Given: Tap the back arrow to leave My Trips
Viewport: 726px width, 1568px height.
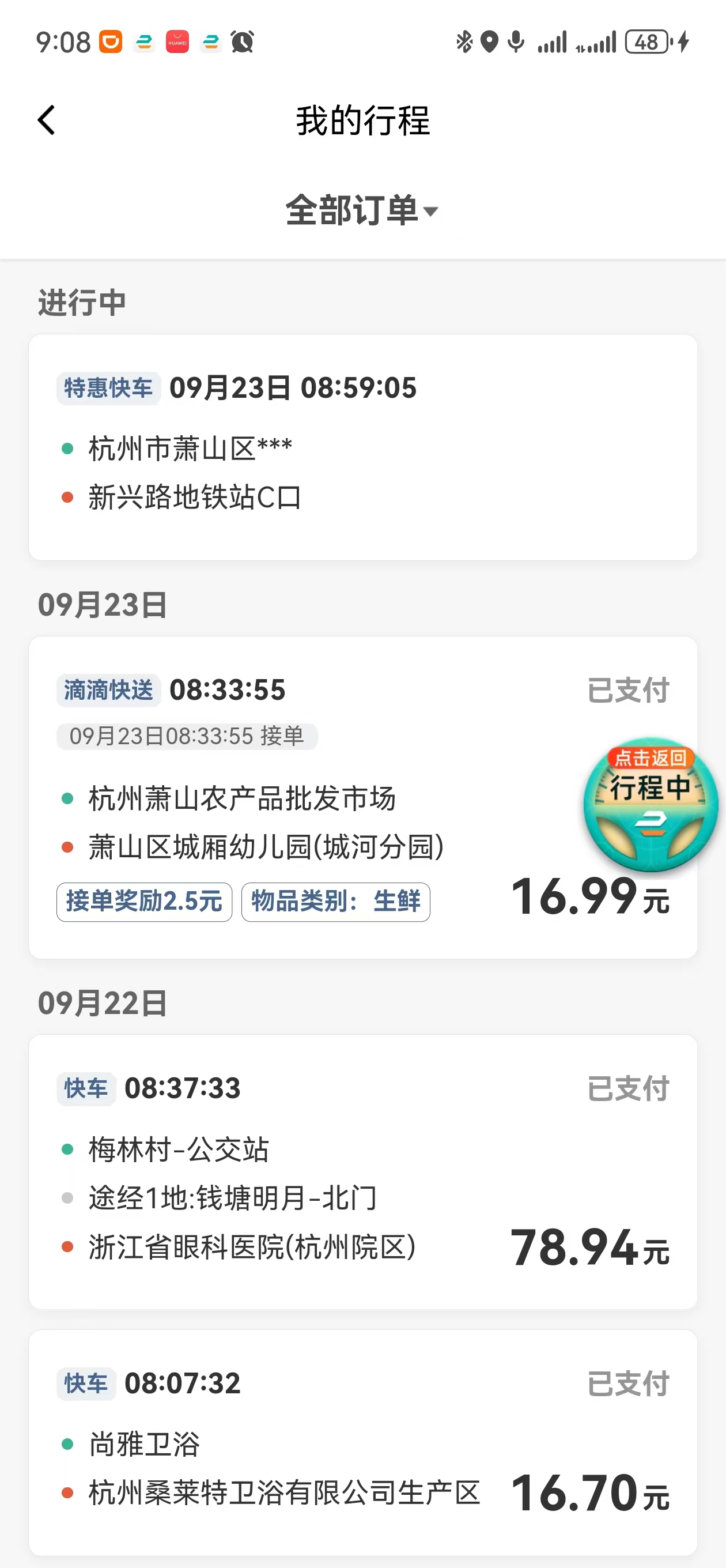Looking at the screenshot, I should 46,120.
